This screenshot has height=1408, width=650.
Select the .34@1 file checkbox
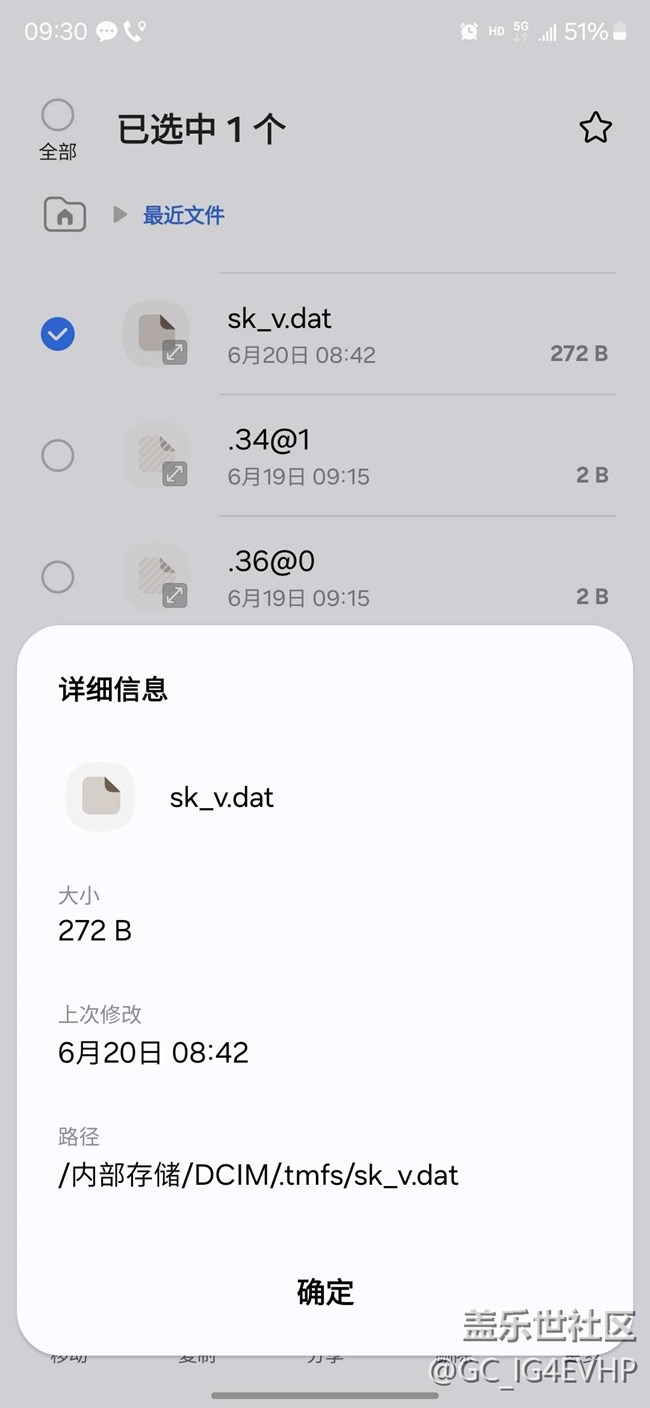pyautogui.click(x=58, y=456)
